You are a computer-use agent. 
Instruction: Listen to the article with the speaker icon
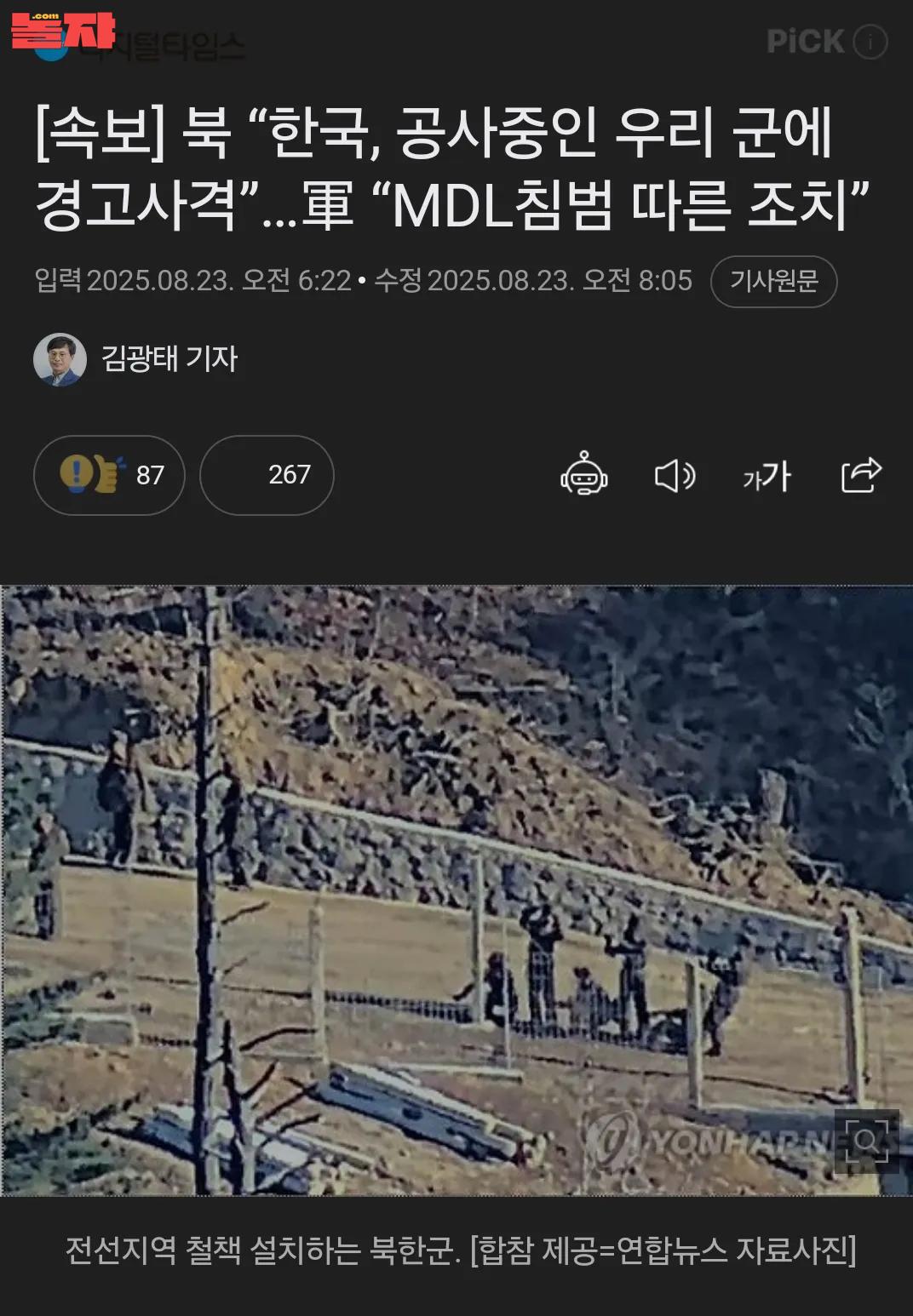pos(675,475)
